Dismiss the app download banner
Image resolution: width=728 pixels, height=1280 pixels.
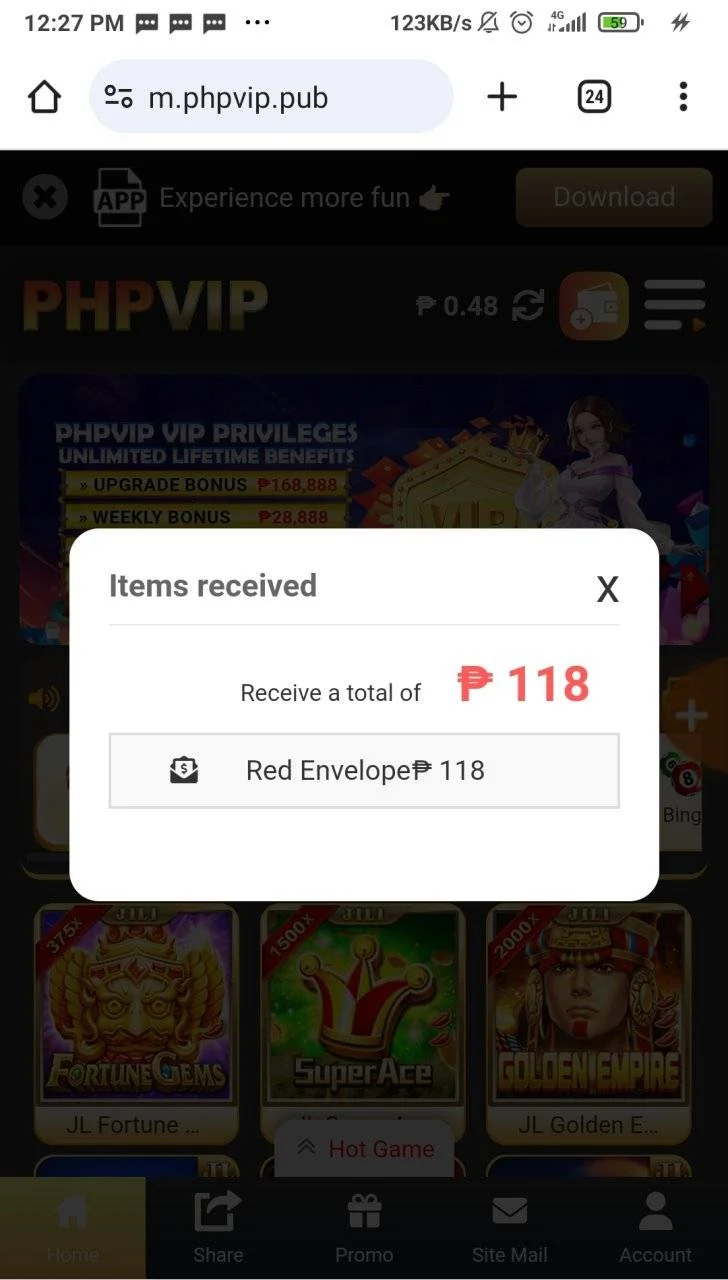click(45, 198)
